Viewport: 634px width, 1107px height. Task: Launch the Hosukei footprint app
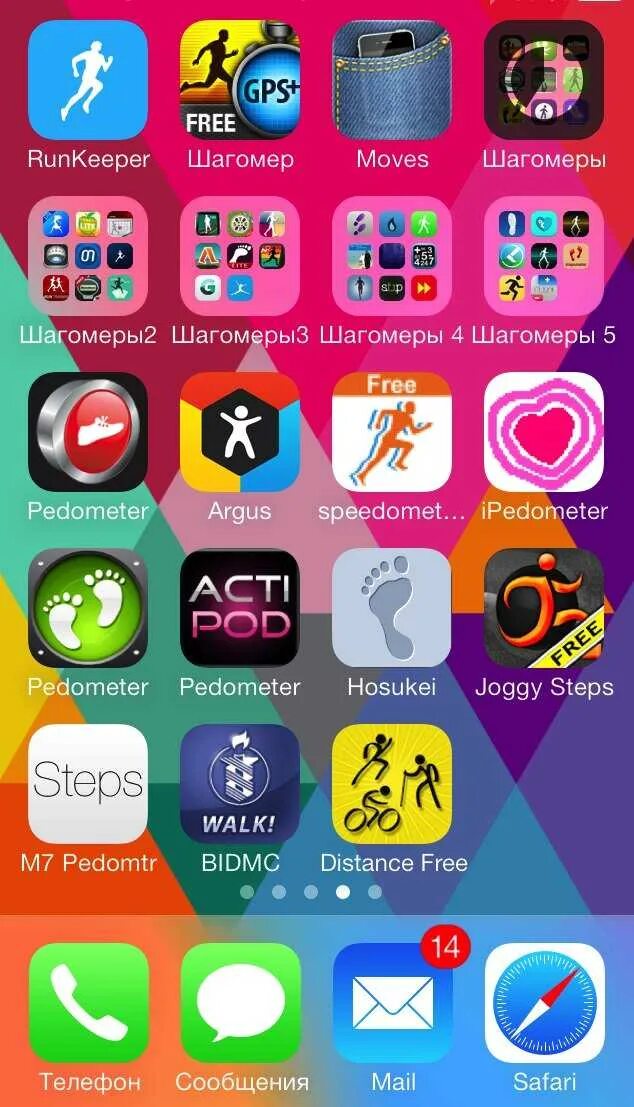pyautogui.click(x=392, y=608)
